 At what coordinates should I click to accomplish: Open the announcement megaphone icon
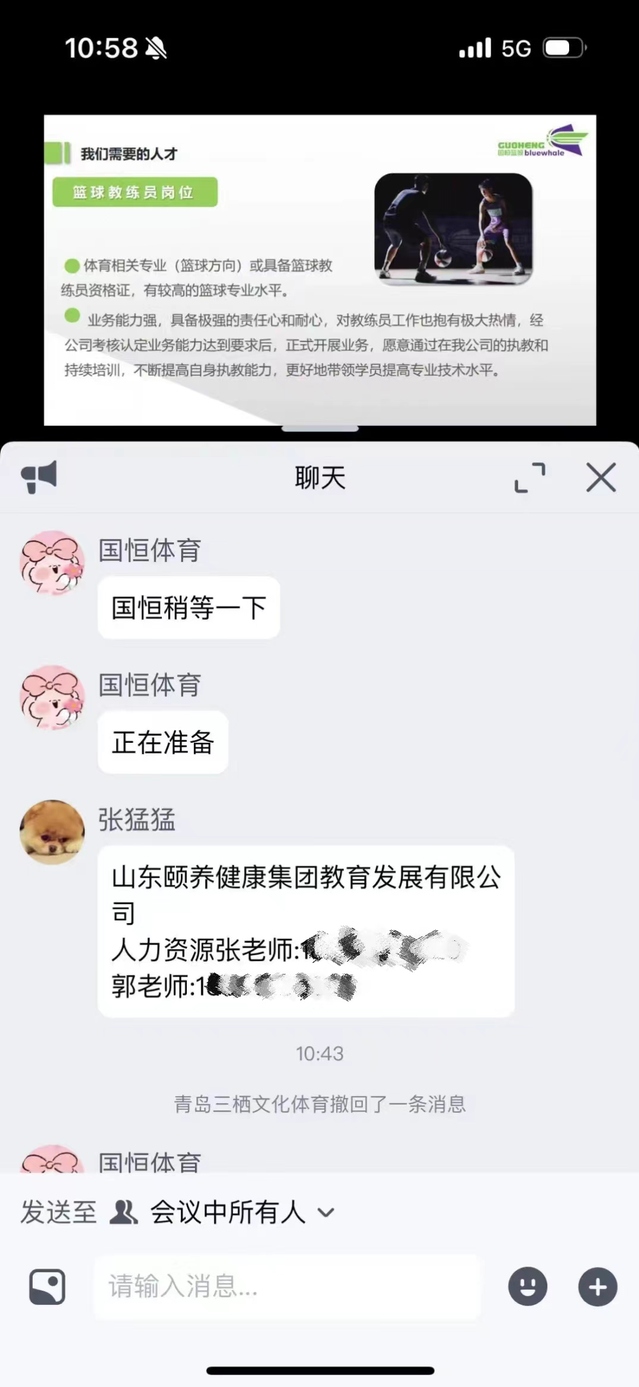tap(39, 478)
